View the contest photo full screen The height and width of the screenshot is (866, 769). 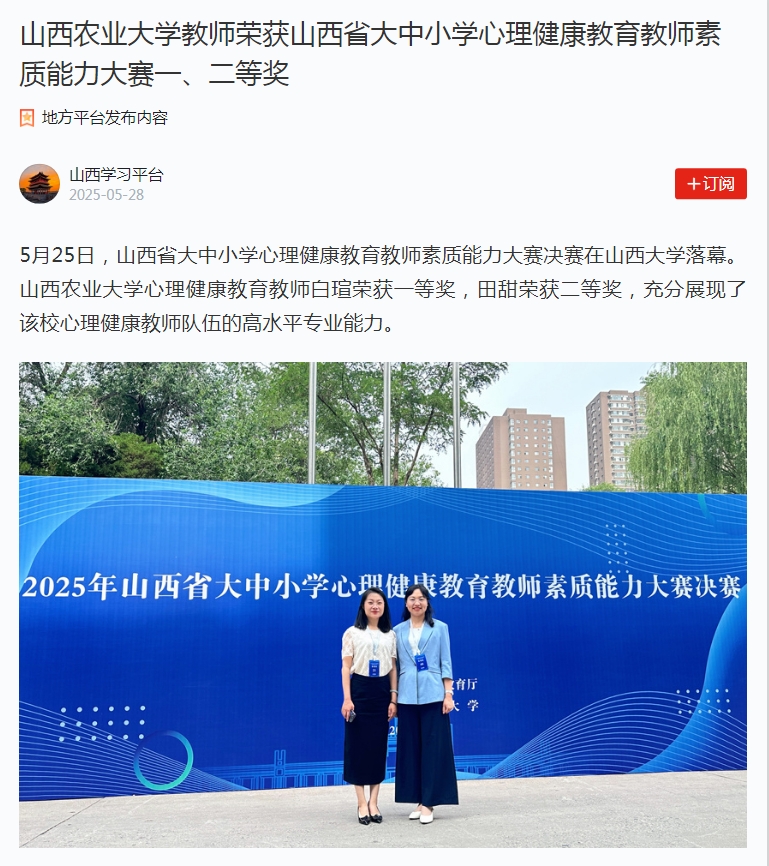383,604
